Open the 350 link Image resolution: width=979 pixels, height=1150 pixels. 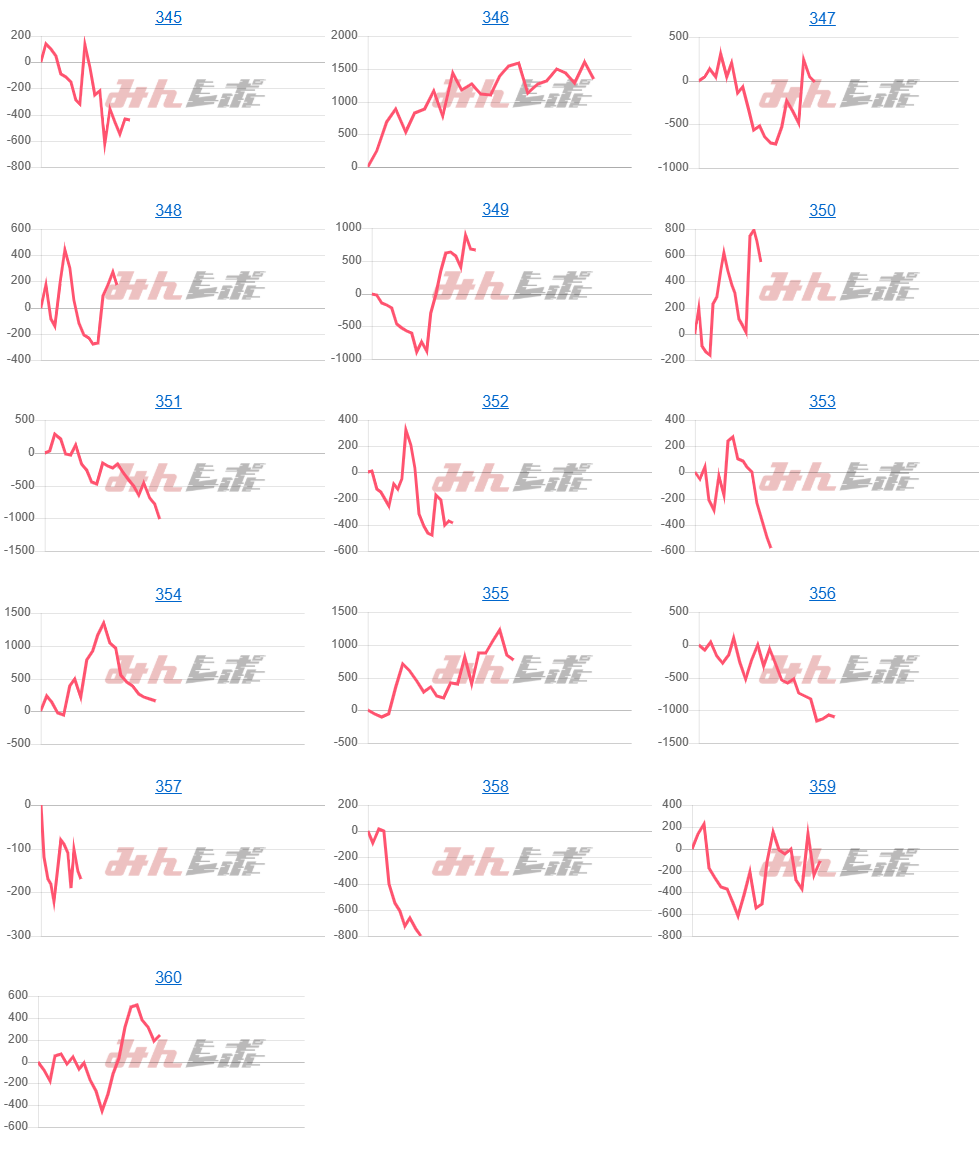(822, 210)
